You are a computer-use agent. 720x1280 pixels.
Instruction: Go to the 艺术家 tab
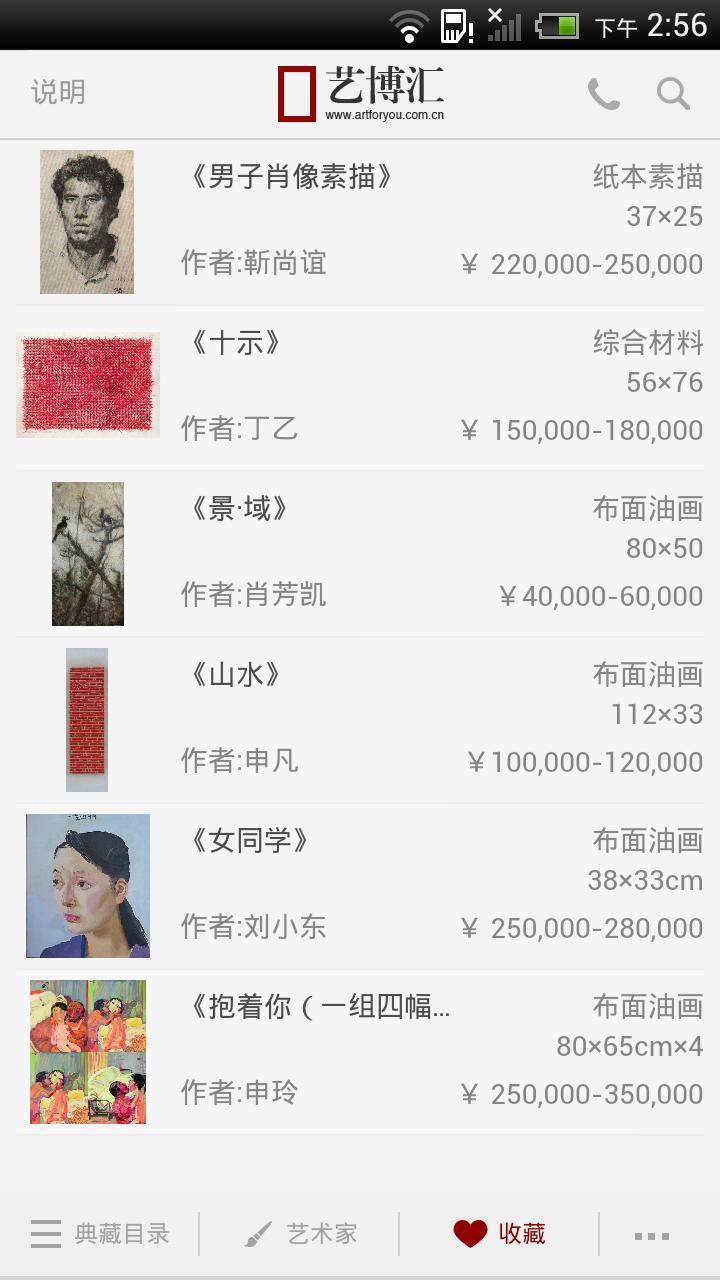[300, 1234]
